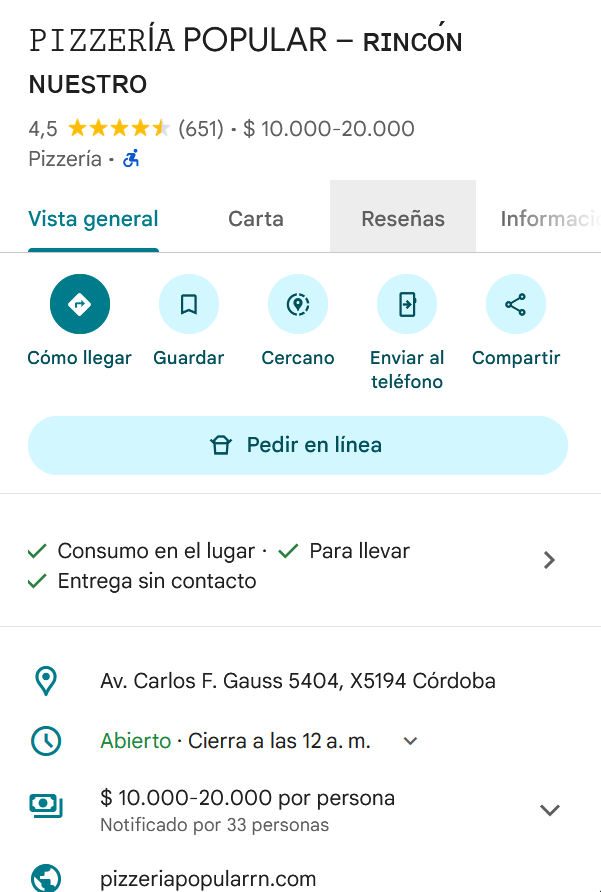This screenshot has width=601, height=892.
Task: Open the service options row with Consumo en el lugar
Action: tap(290, 560)
